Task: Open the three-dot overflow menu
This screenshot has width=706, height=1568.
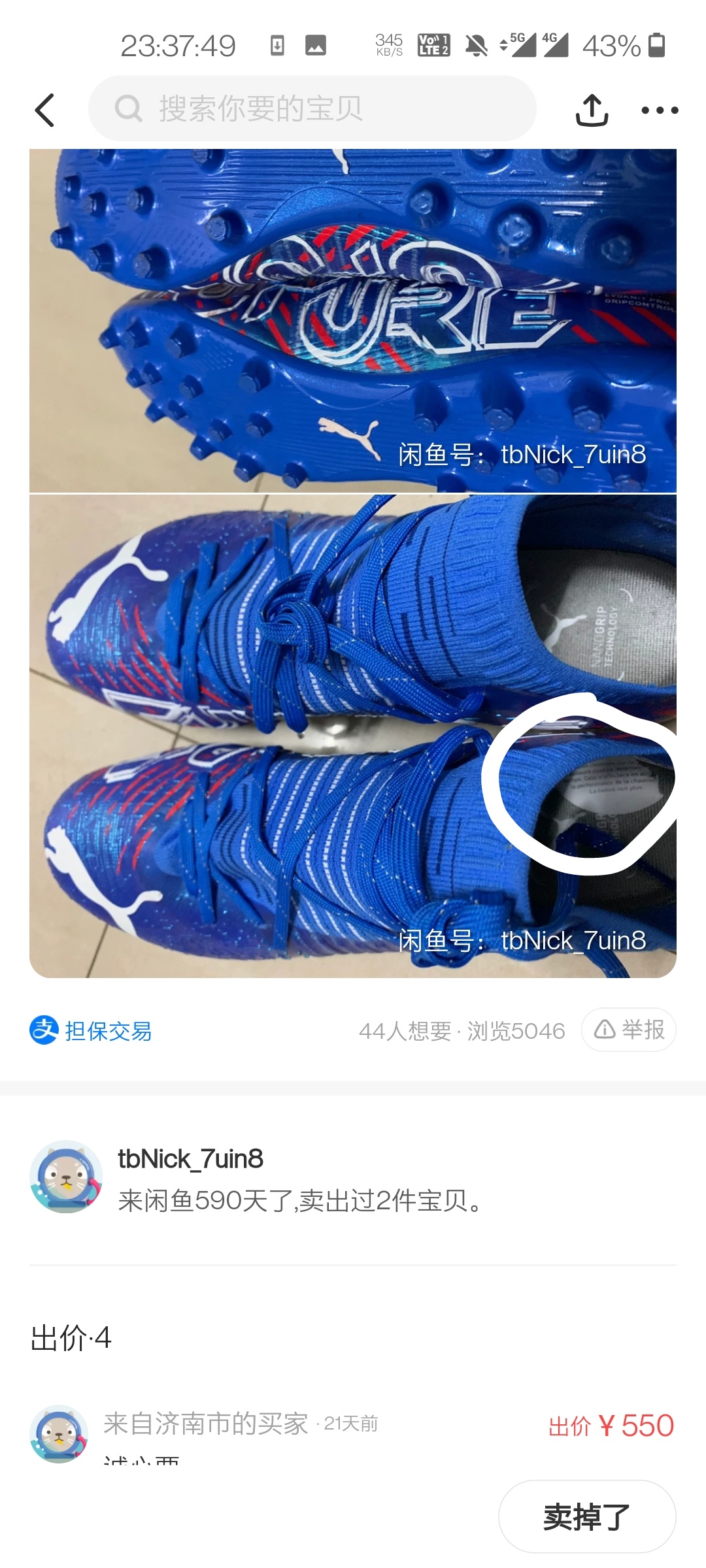Action: point(660,110)
